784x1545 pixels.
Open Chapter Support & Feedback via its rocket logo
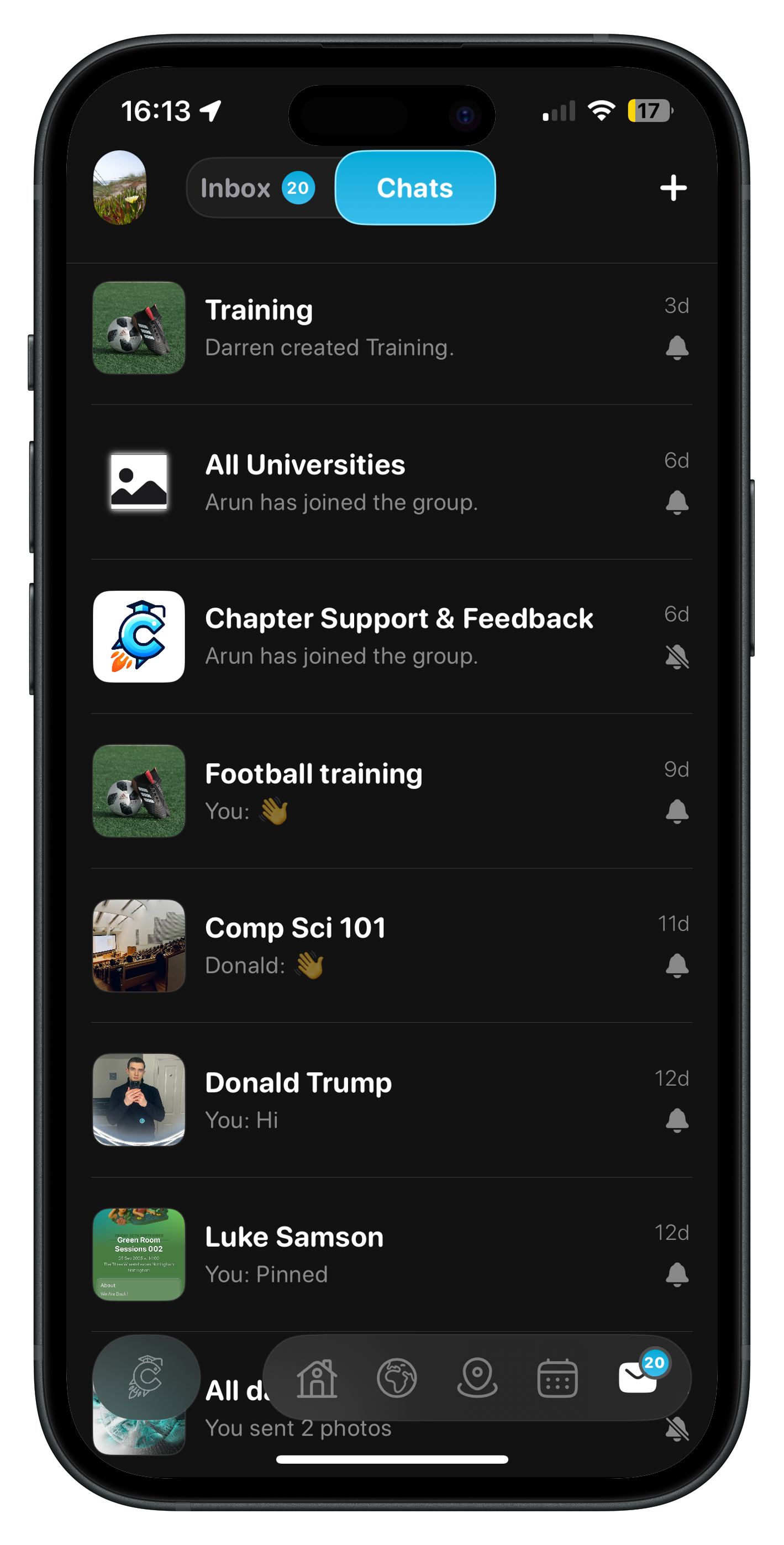tap(138, 637)
